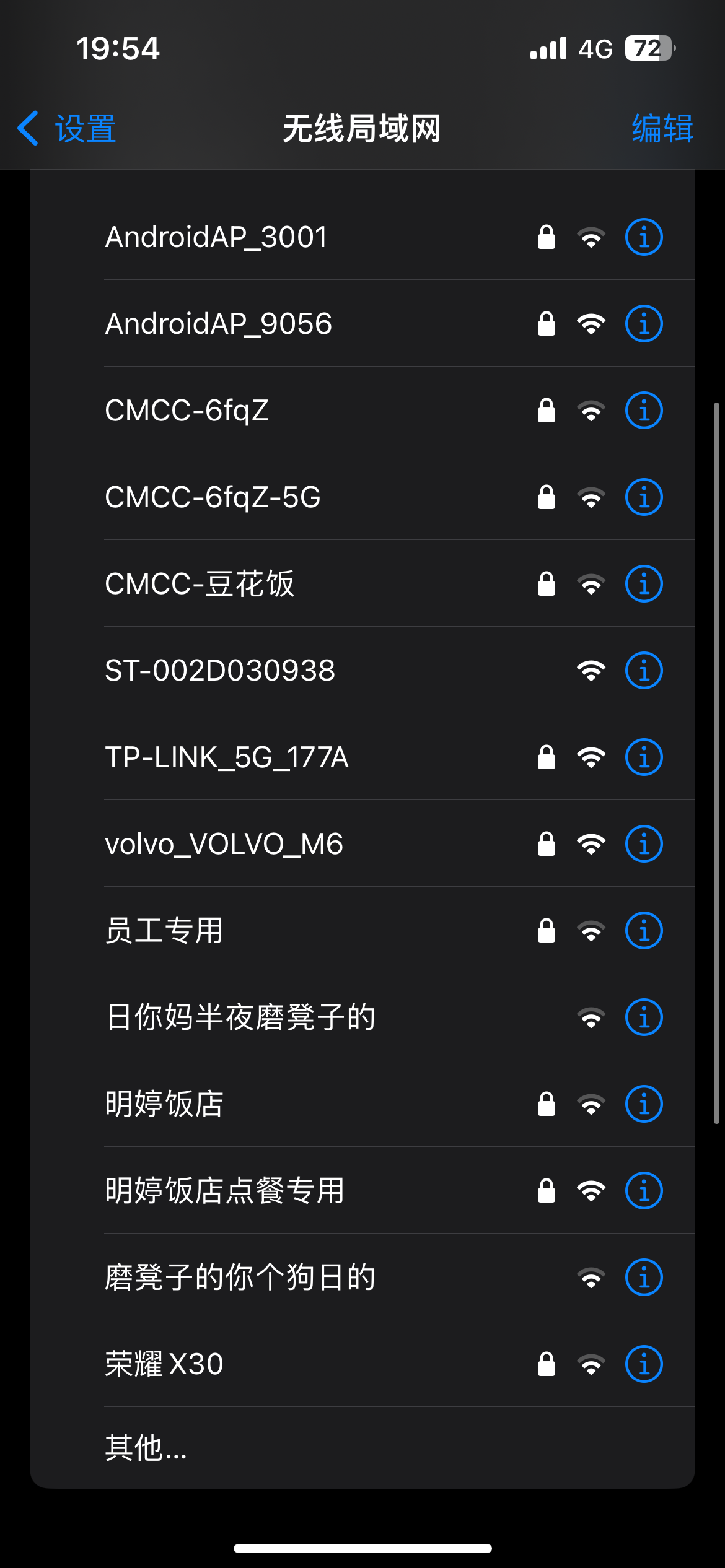725x1568 pixels.
Task: Join the AndroidAP_3001 network
Action: pyautogui.click(x=362, y=237)
